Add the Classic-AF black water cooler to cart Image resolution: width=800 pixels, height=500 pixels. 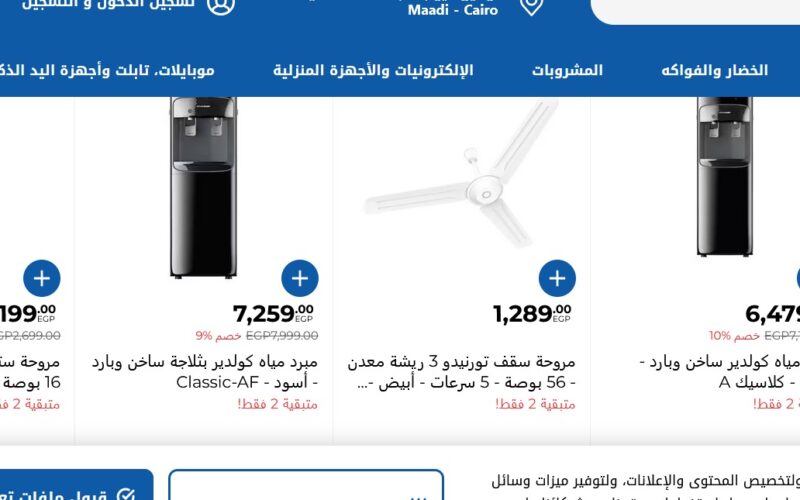coord(299,277)
